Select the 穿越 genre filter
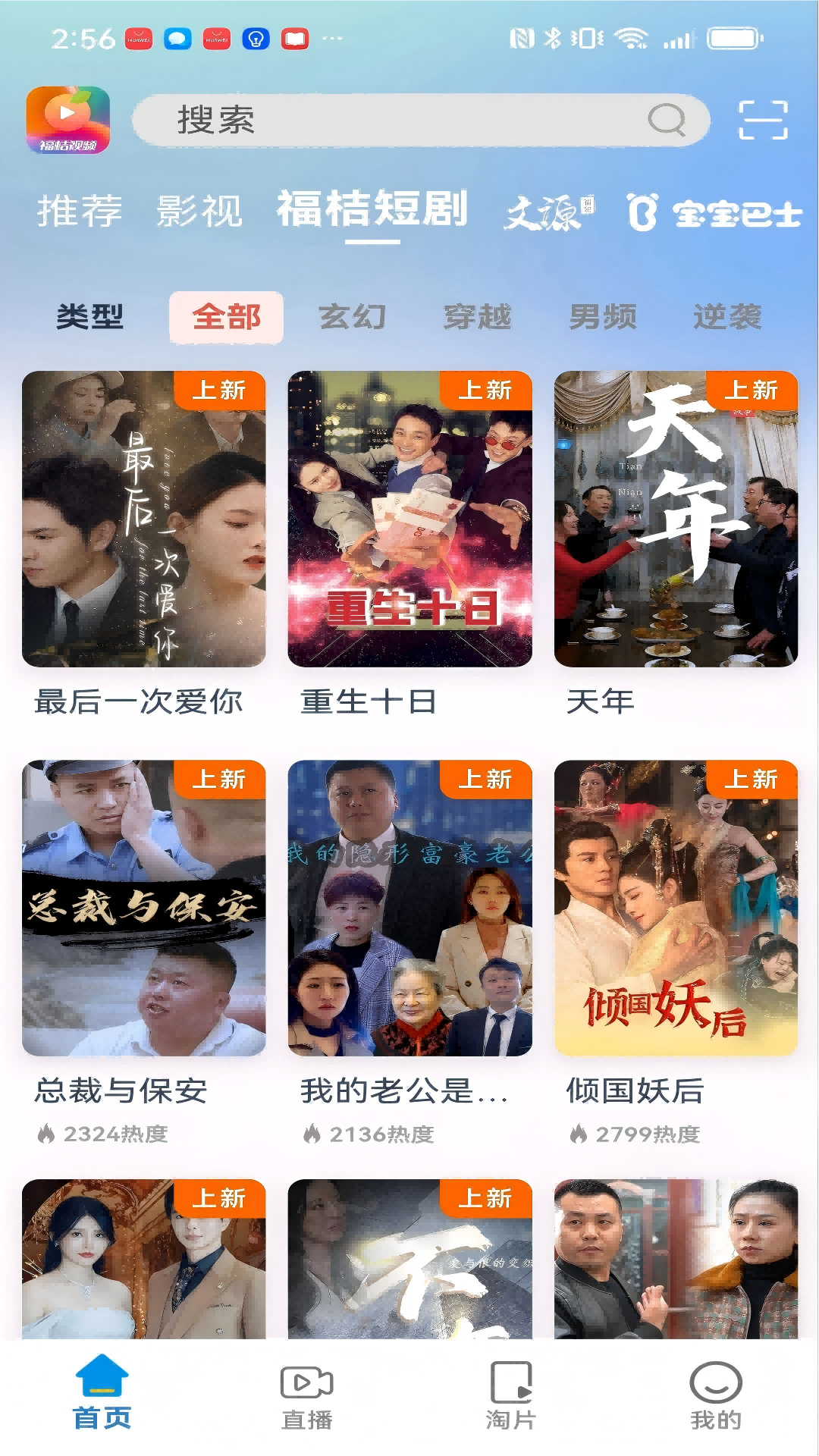Screen dimensions: 819x1456 tap(477, 318)
